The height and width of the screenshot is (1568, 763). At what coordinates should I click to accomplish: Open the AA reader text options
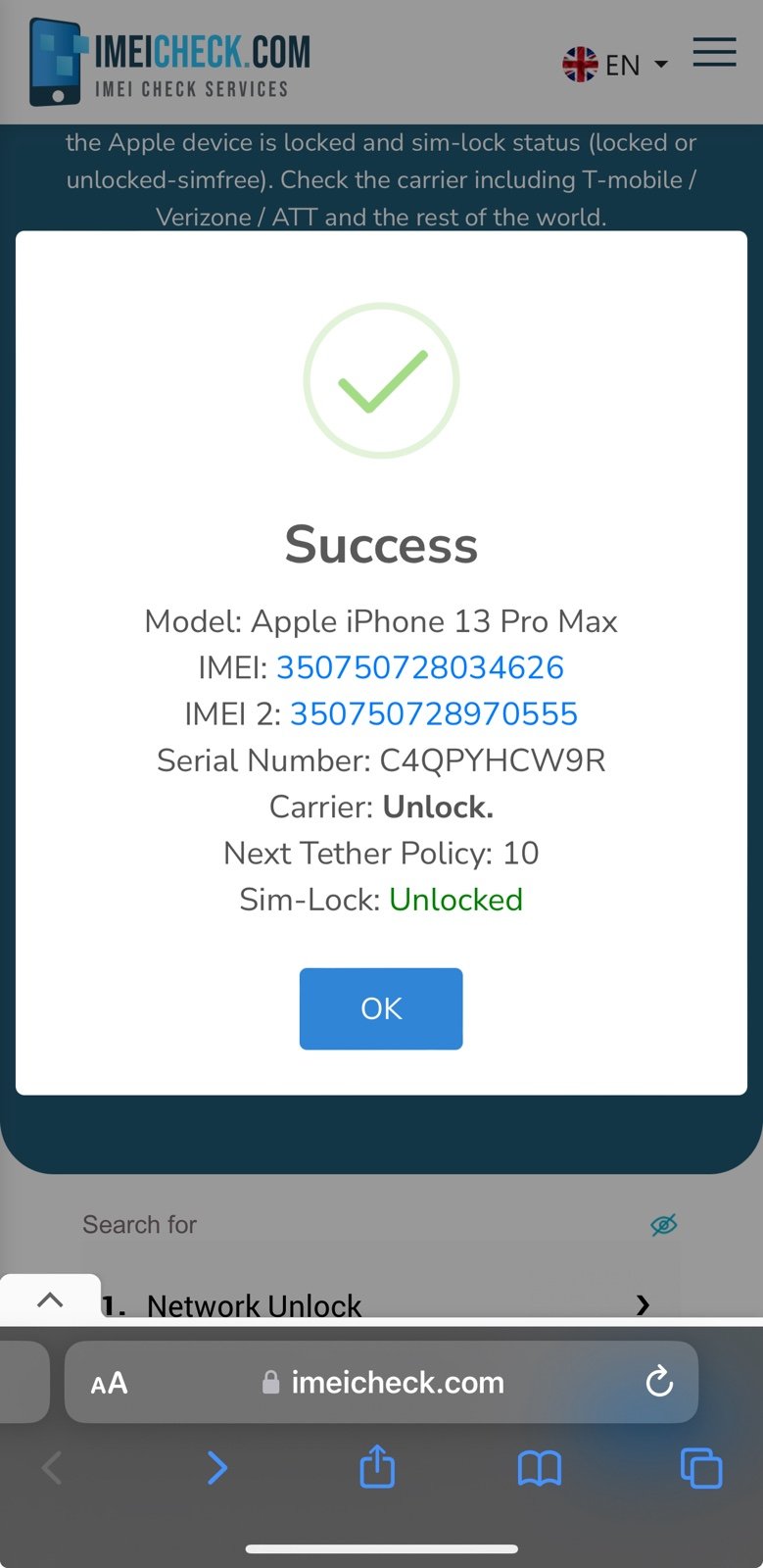point(109,1383)
